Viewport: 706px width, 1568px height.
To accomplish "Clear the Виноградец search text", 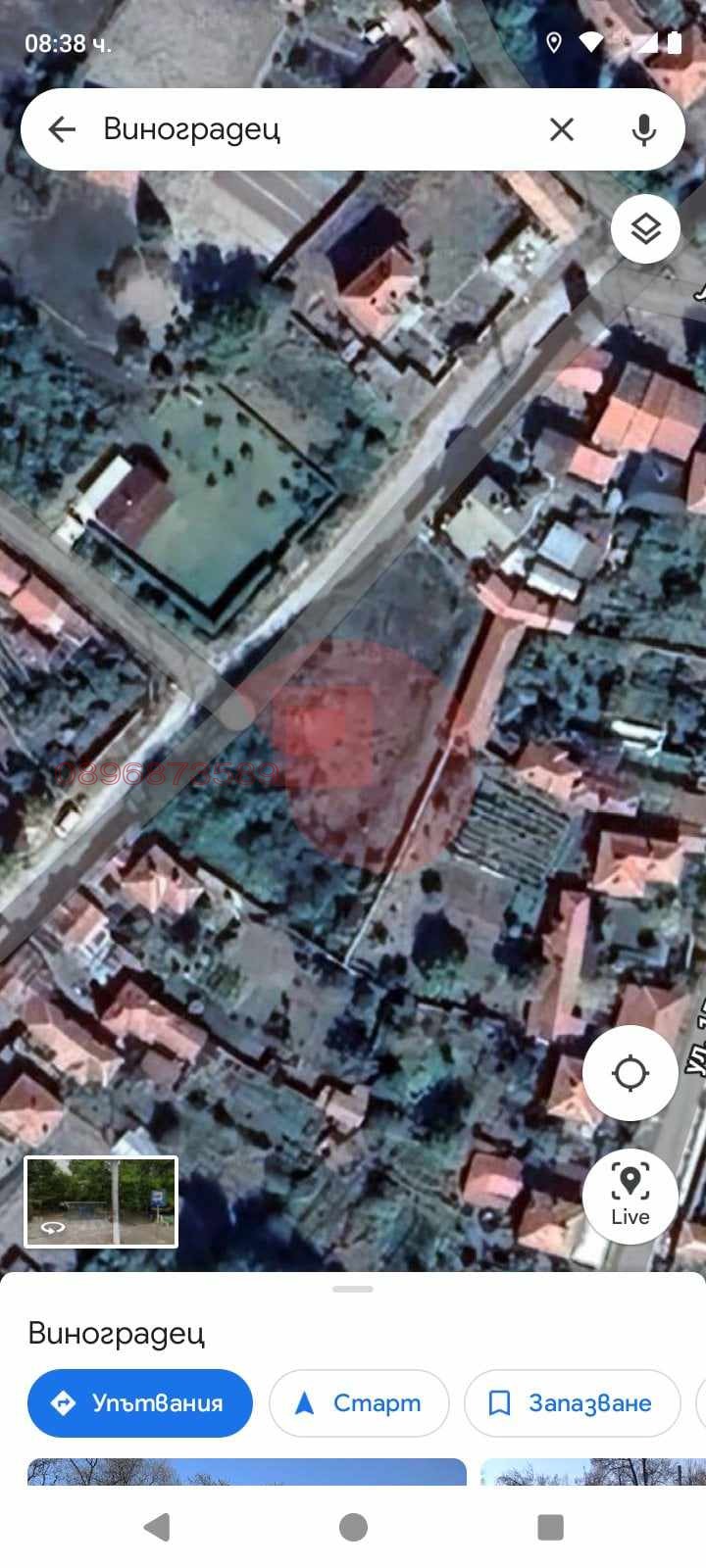I will (561, 129).
